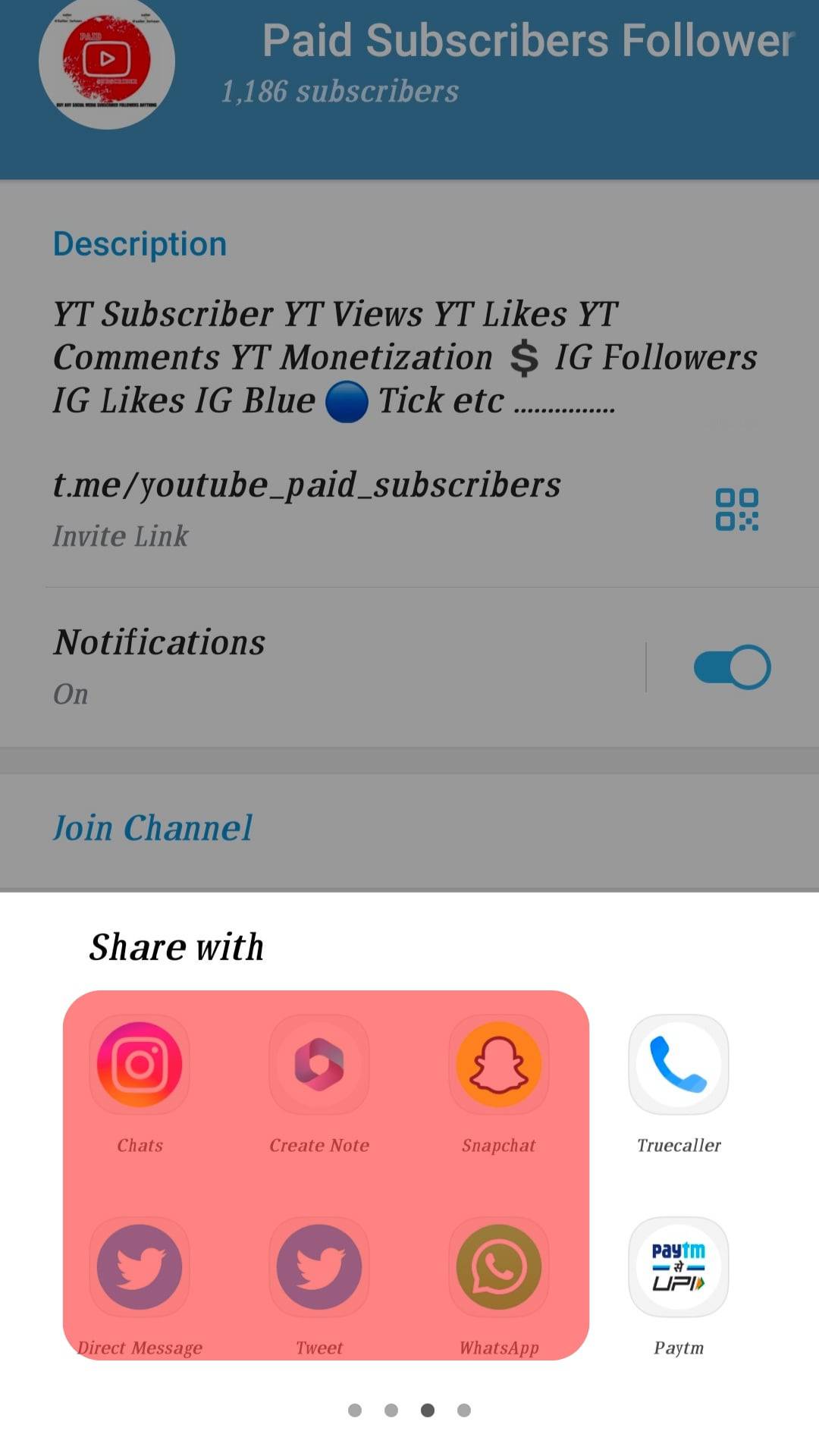Open Truecaller from the share sheet

678,1065
